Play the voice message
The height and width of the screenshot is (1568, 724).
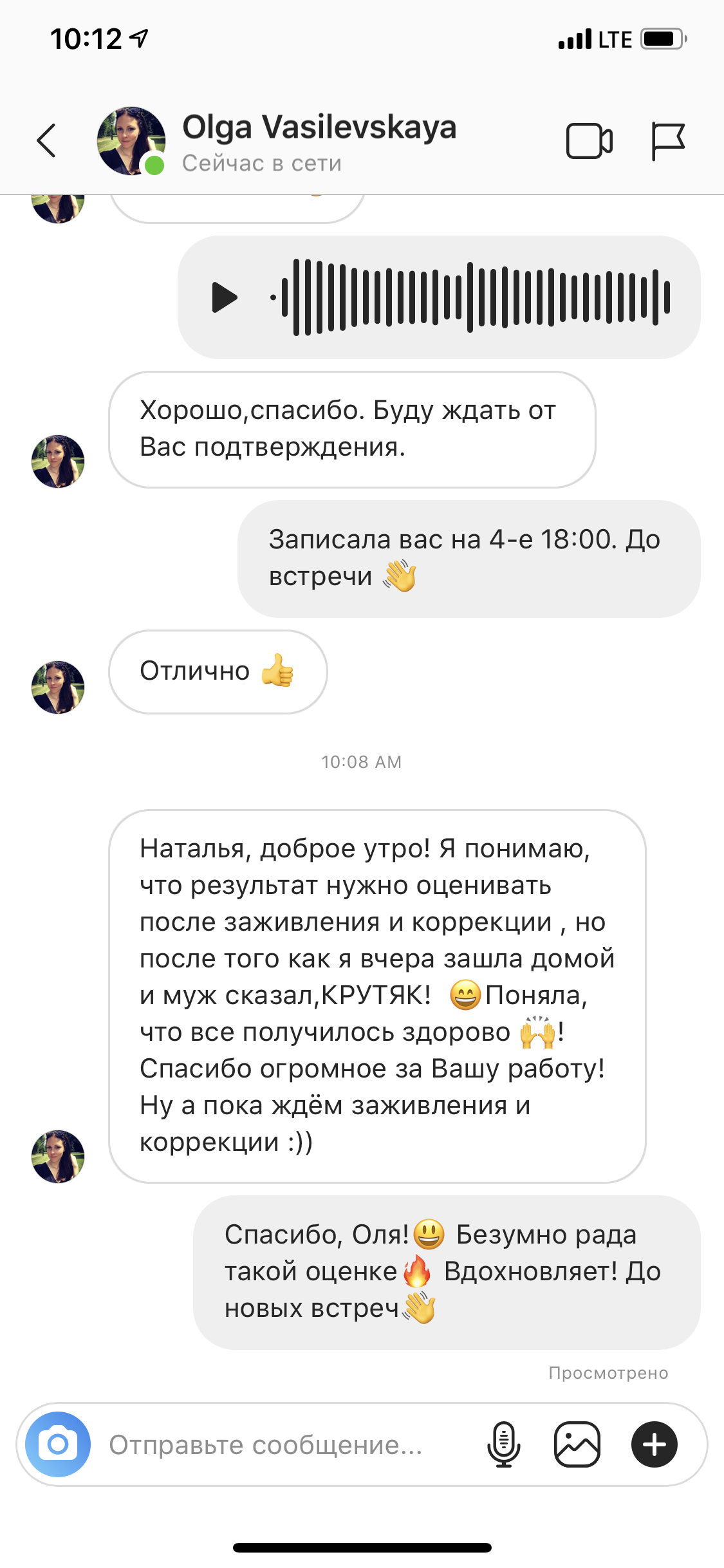225,297
